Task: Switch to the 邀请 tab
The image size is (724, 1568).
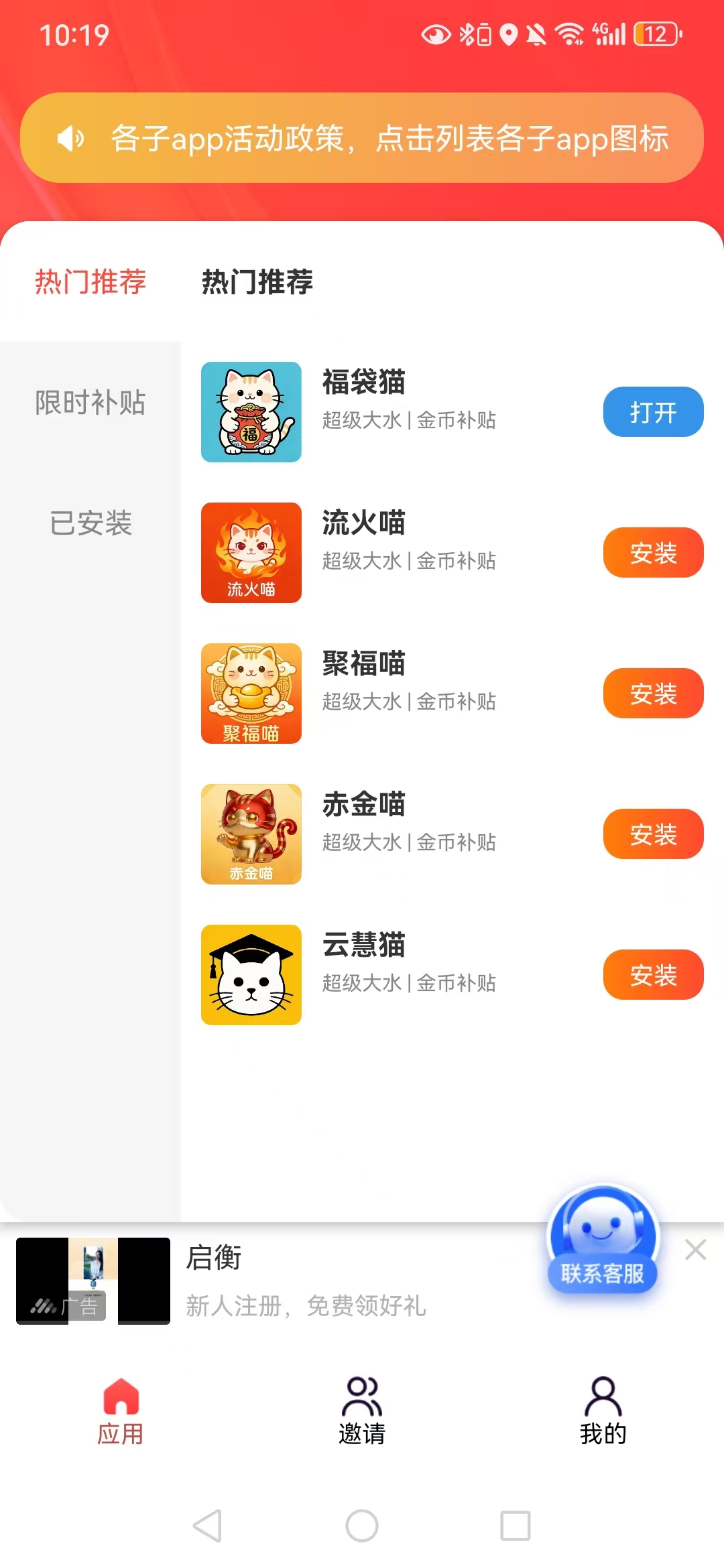Action: pos(362,1411)
